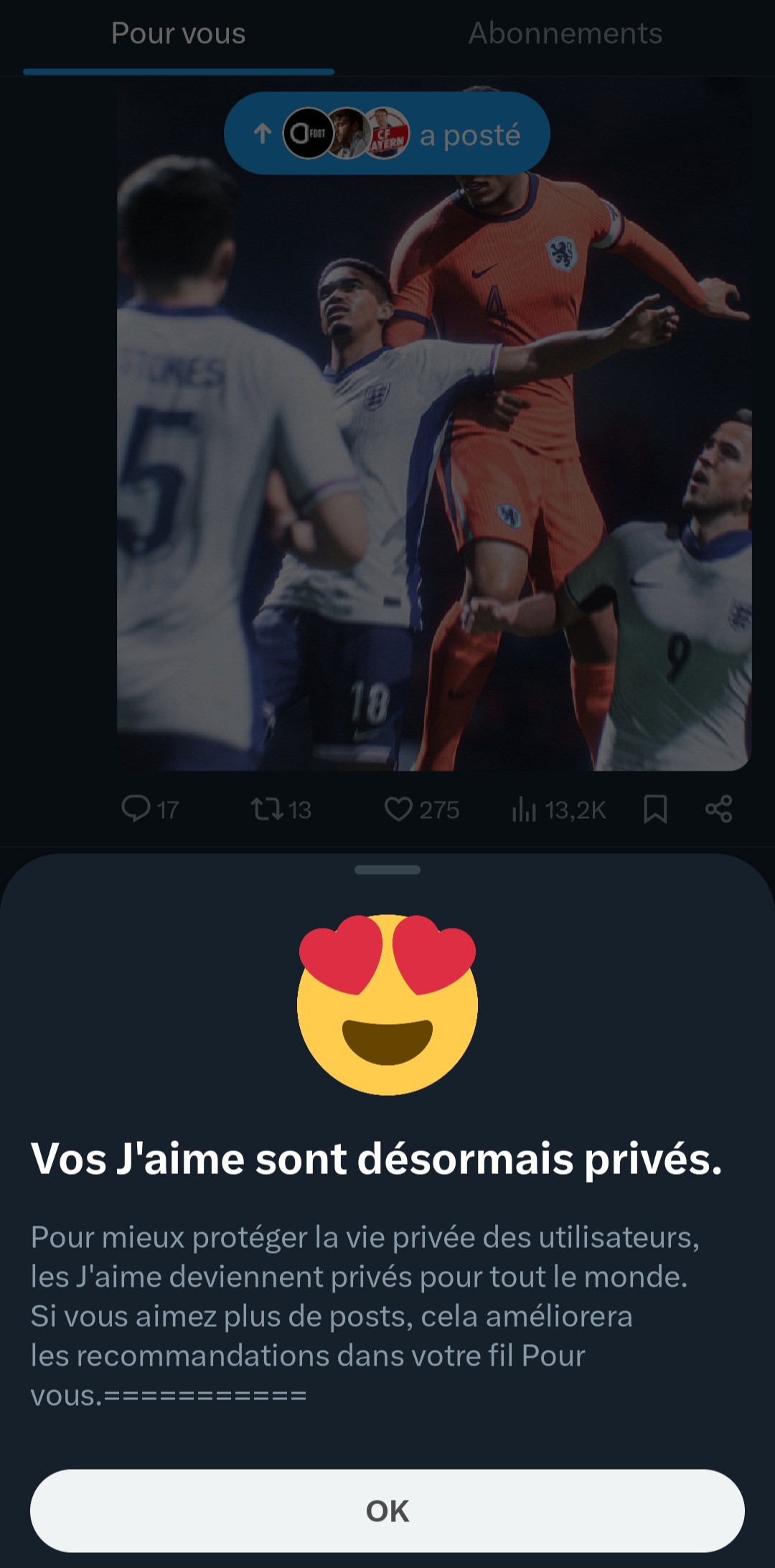Tap the bottom sheet drag handle
Screen dimensions: 775x1568
point(387,870)
